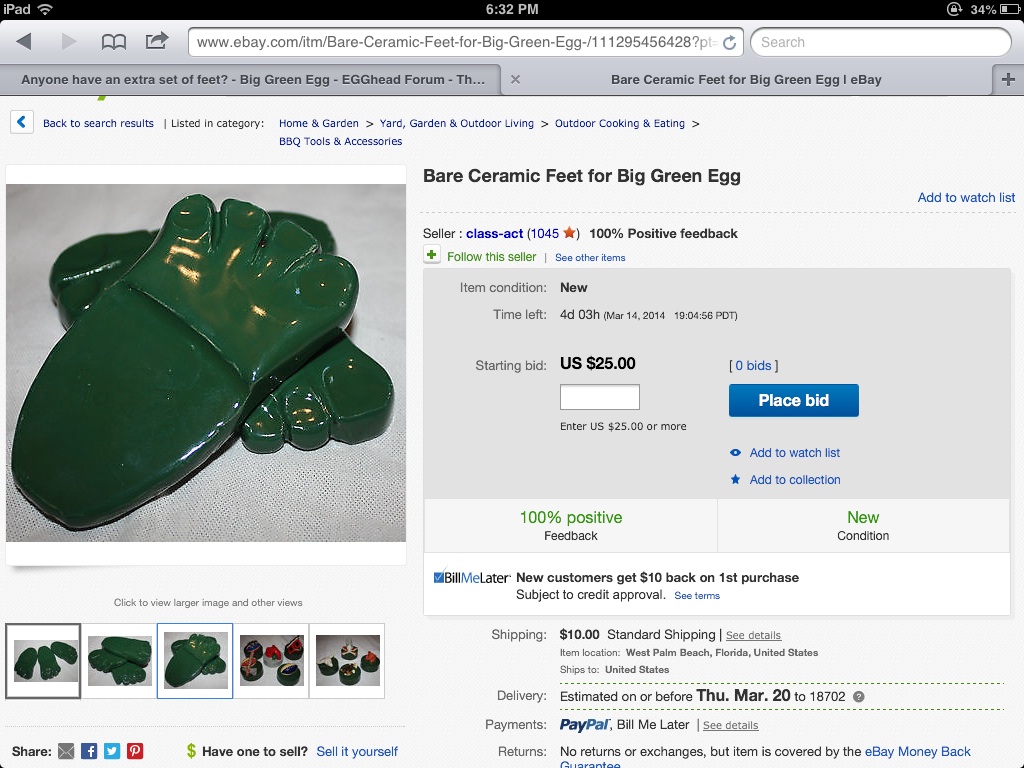View seller class-act's profile
Screen dimensions: 1024x768
[494, 233]
